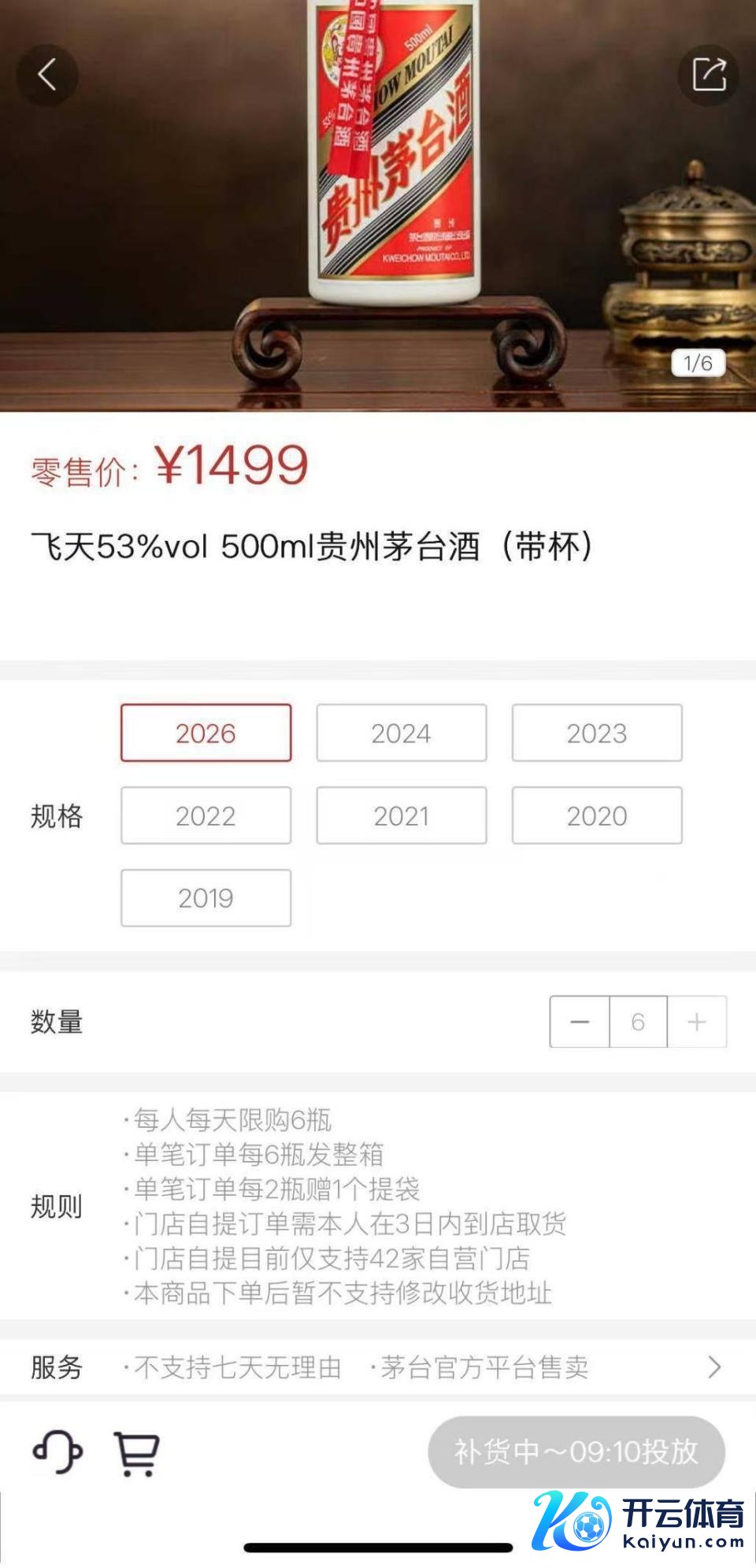Viewport: 756px width, 1568px height.
Task: Select the 2026 specification
Action: (x=206, y=733)
